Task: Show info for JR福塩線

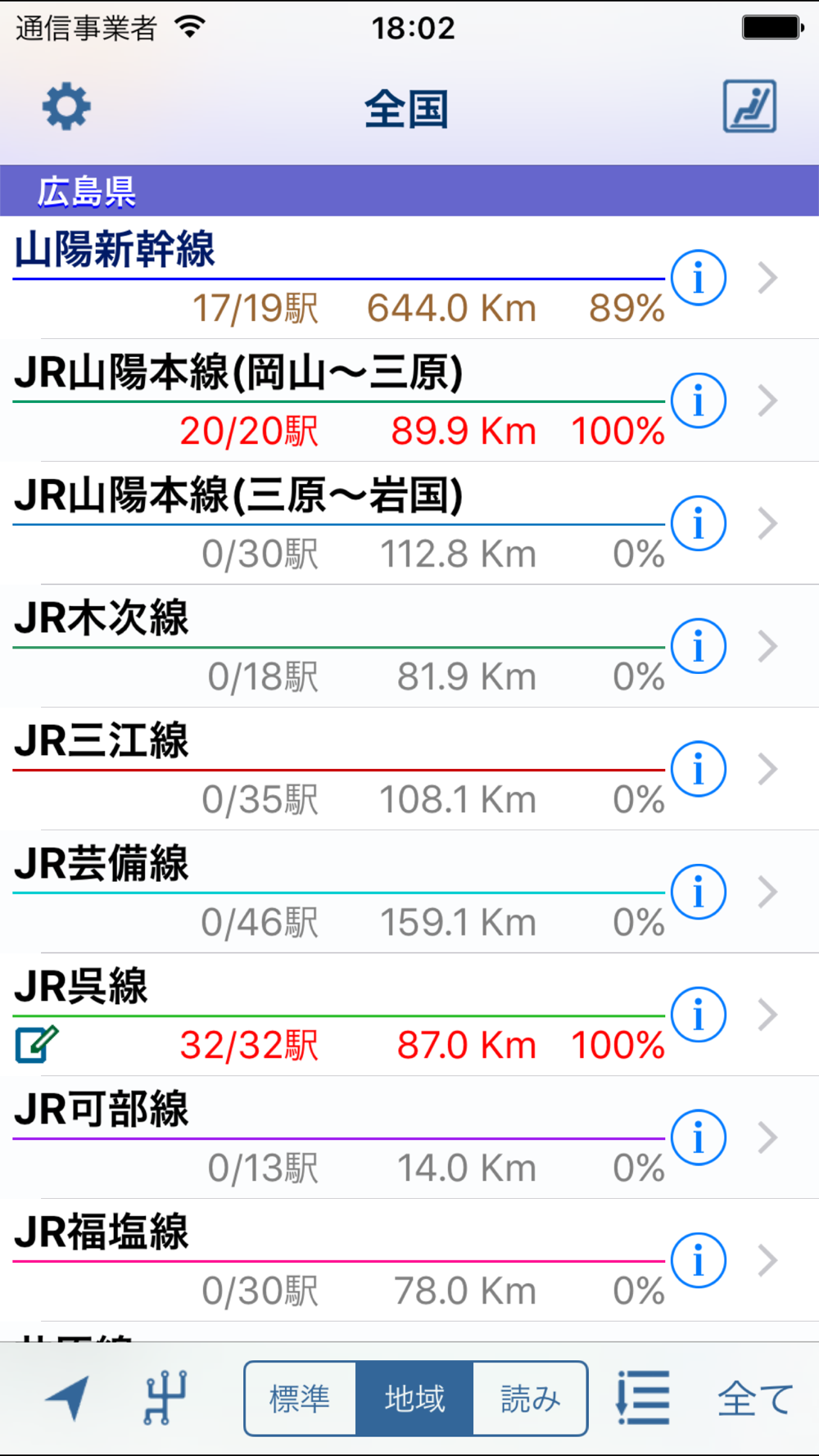Action: click(698, 1260)
